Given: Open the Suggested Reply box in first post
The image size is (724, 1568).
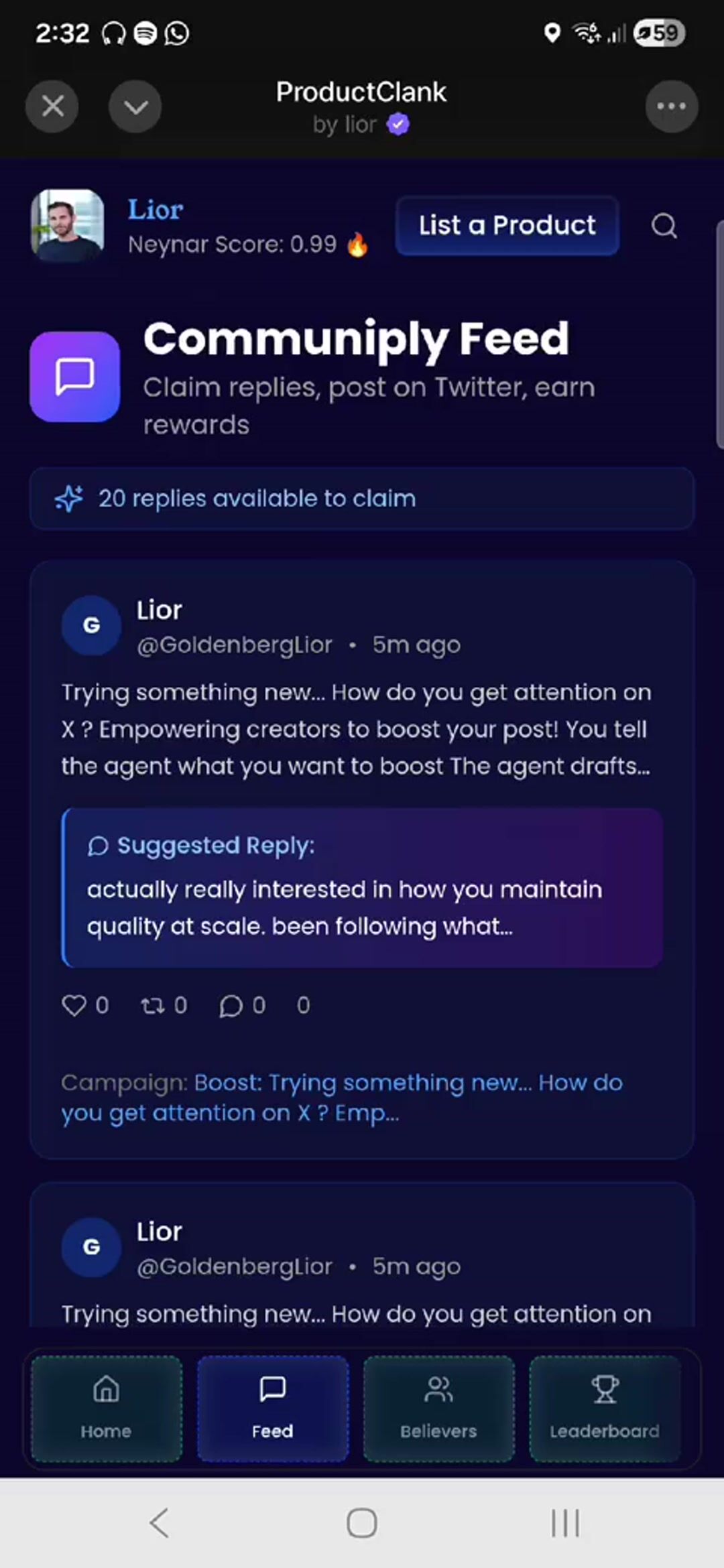Looking at the screenshot, I should (x=362, y=888).
